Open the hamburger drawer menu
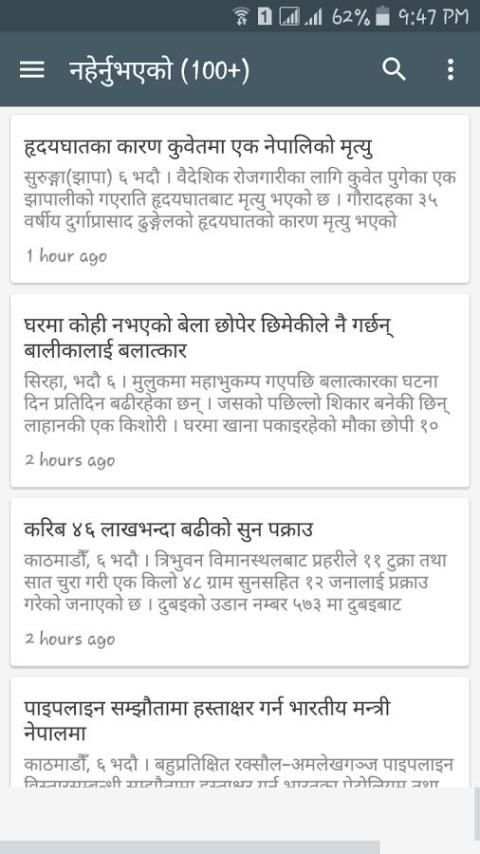Viewport: 480px width, 854px height. tap(32, 70)
